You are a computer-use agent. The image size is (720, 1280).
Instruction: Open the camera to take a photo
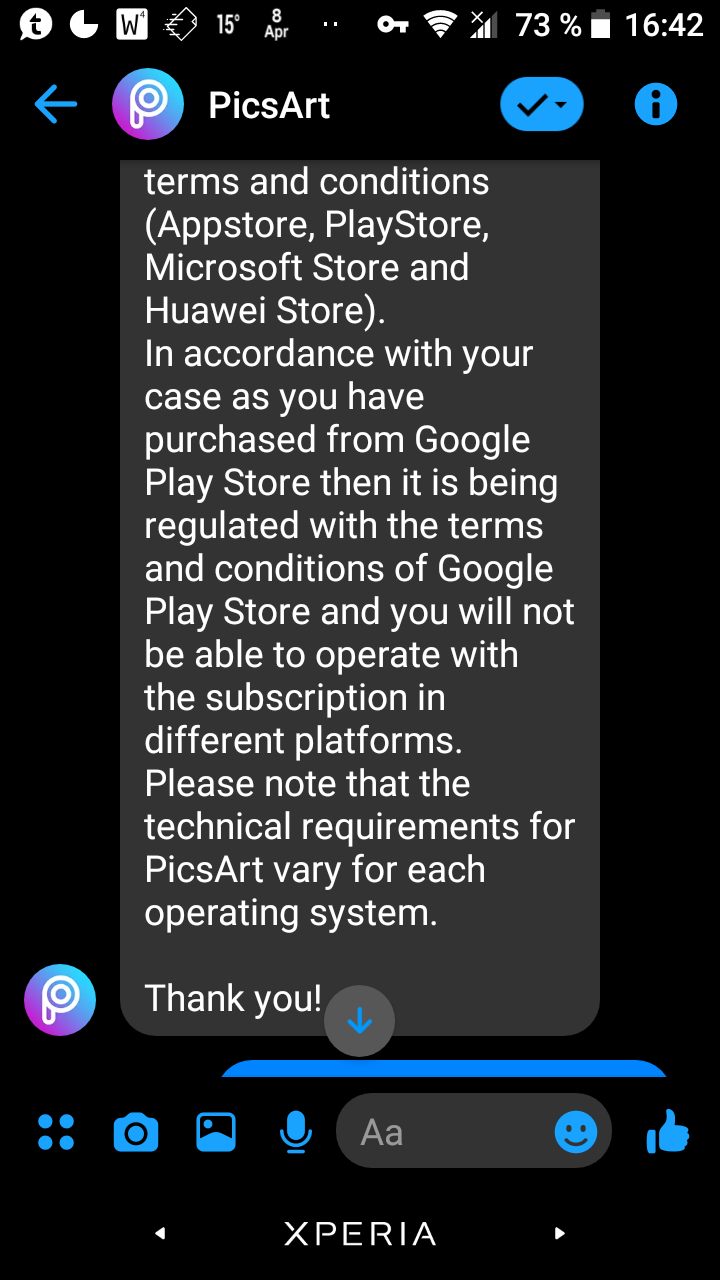(x=136, y=1132)
